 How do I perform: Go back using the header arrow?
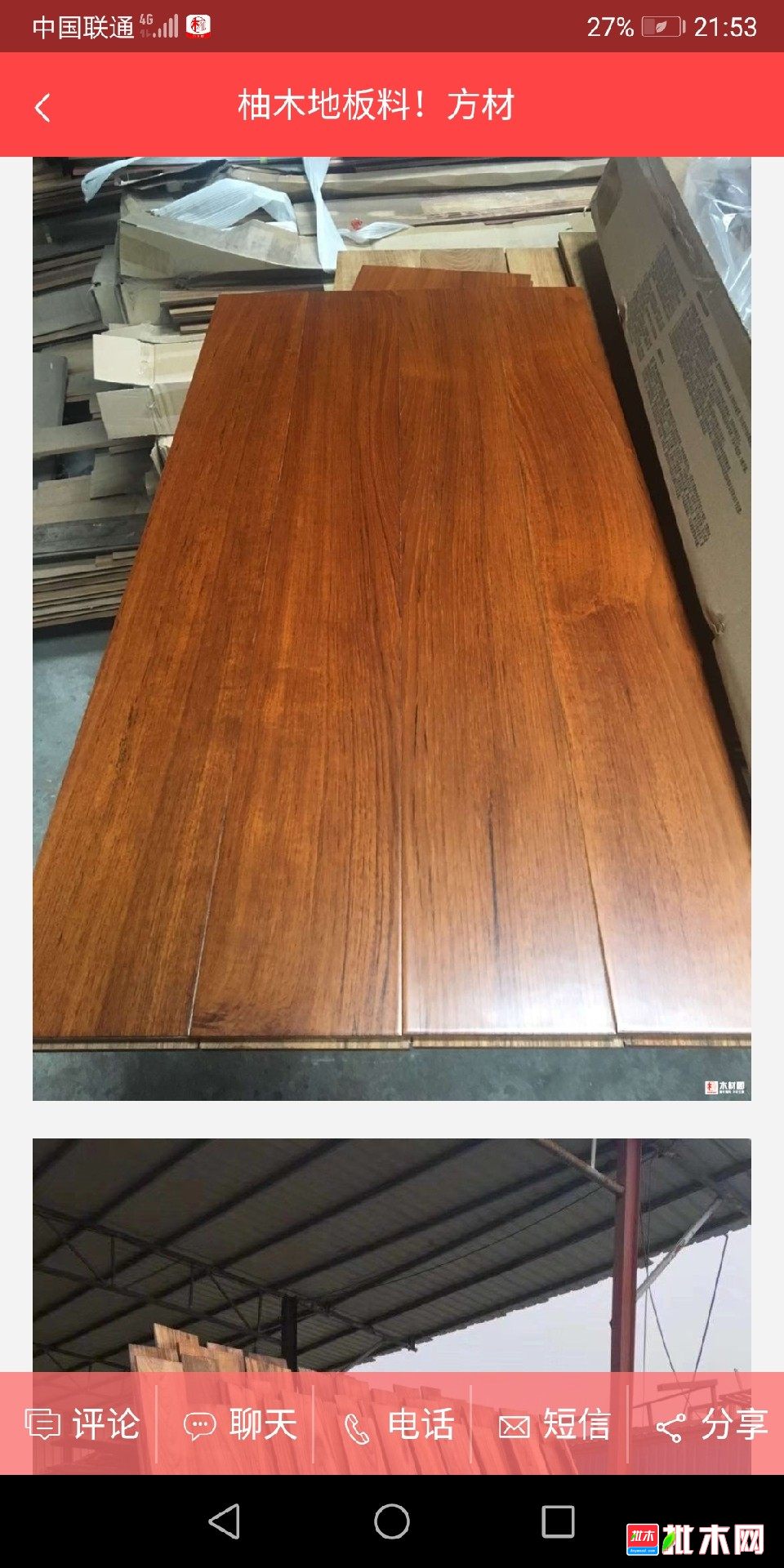coord(42,107)
